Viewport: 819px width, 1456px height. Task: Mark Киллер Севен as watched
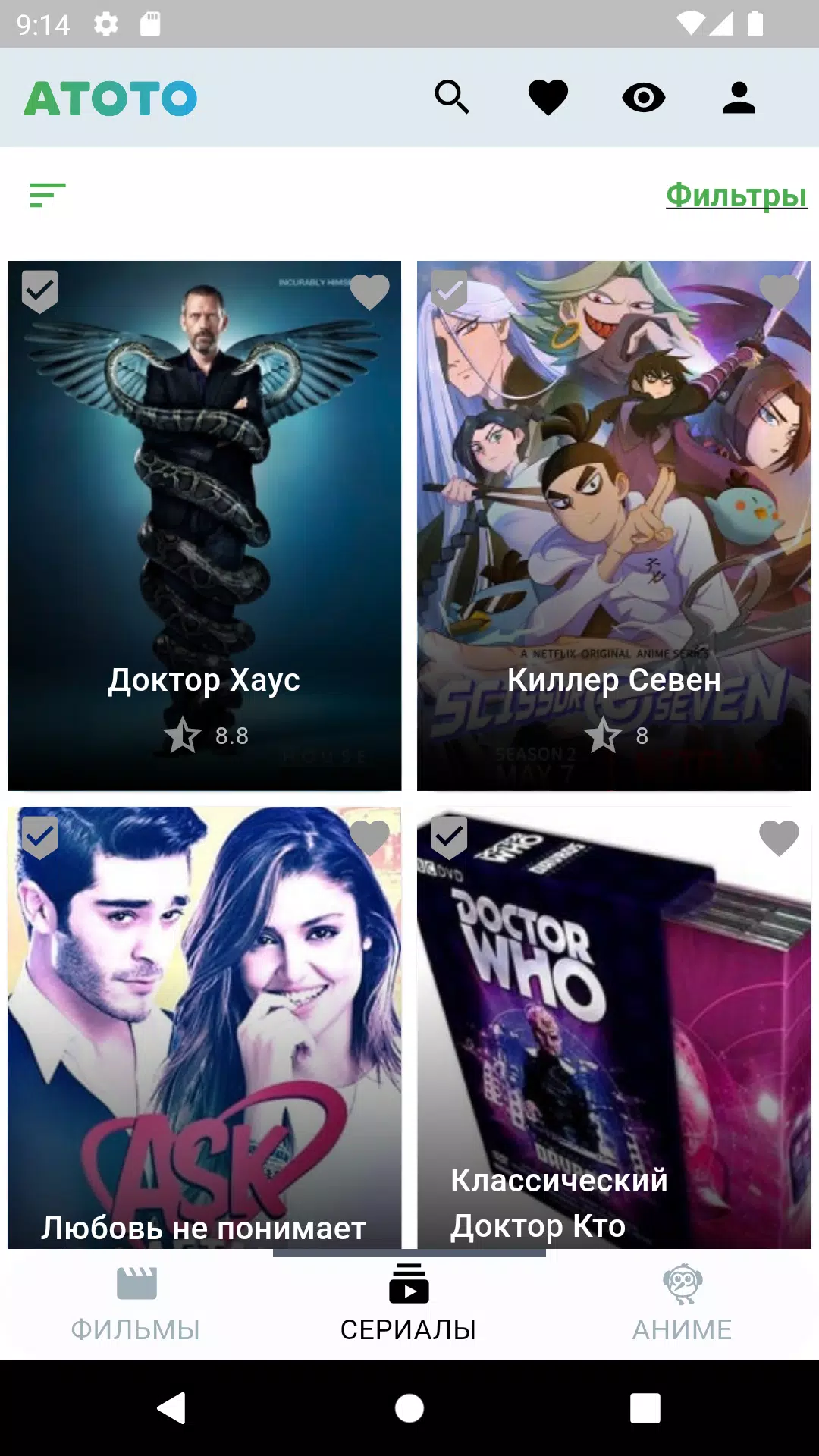(x=449, y=291)
